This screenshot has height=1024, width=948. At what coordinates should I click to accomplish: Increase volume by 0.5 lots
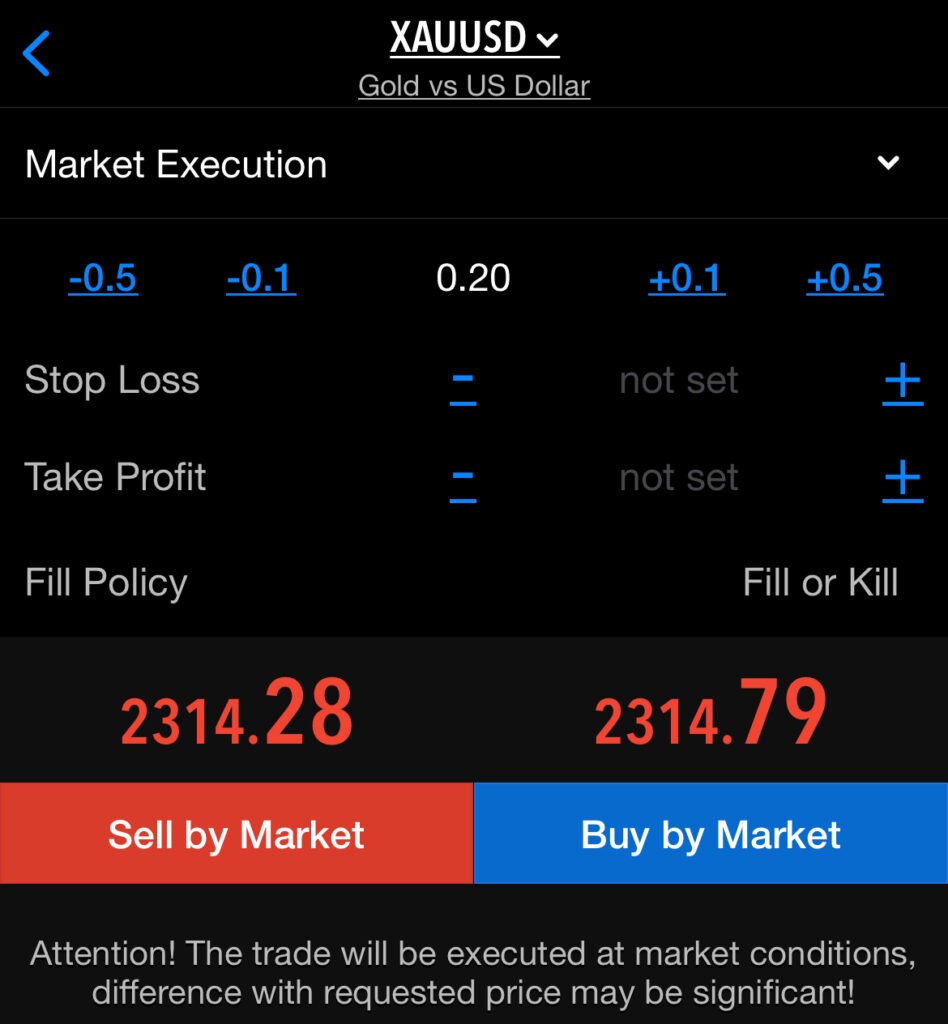tap(845, 280)
